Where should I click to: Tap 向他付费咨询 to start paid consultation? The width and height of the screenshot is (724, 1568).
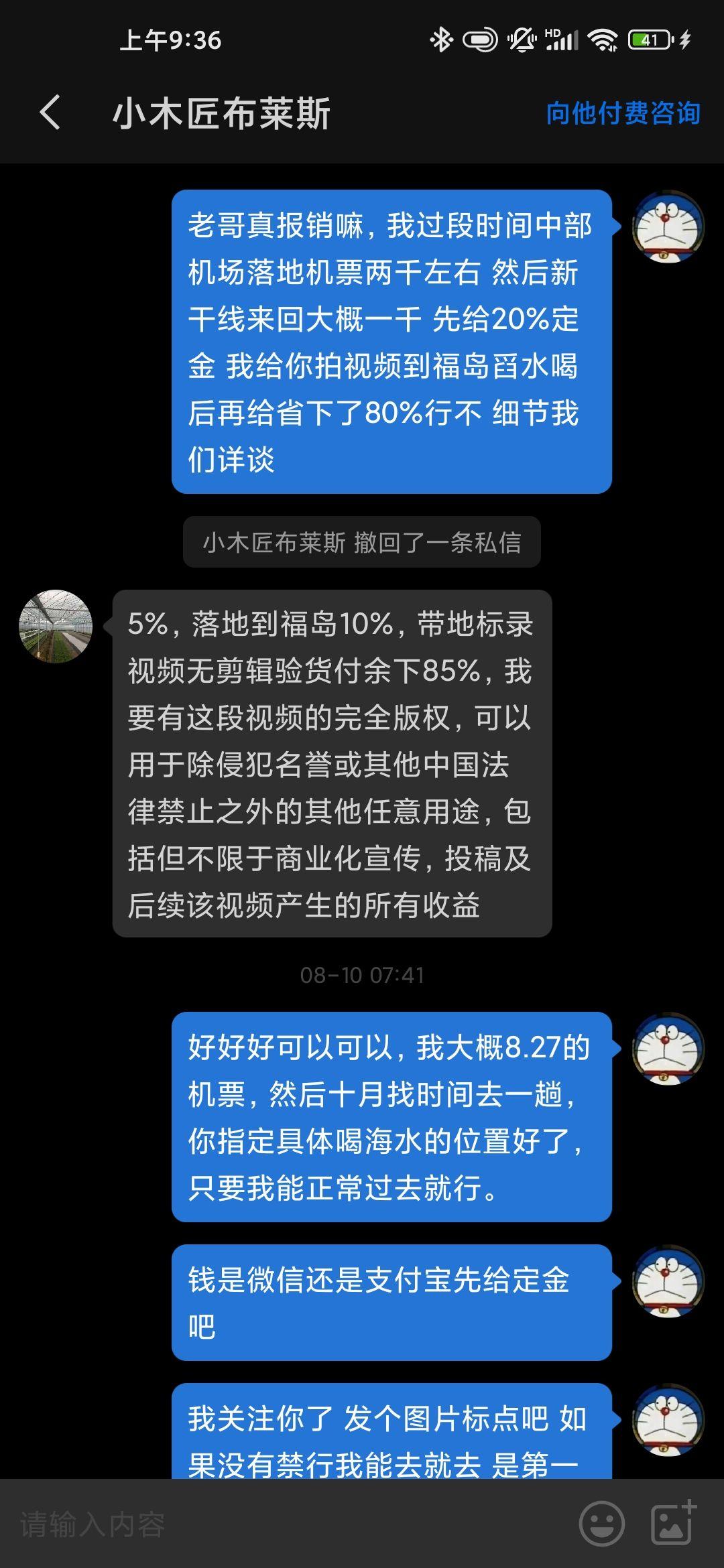click(623, 113)
